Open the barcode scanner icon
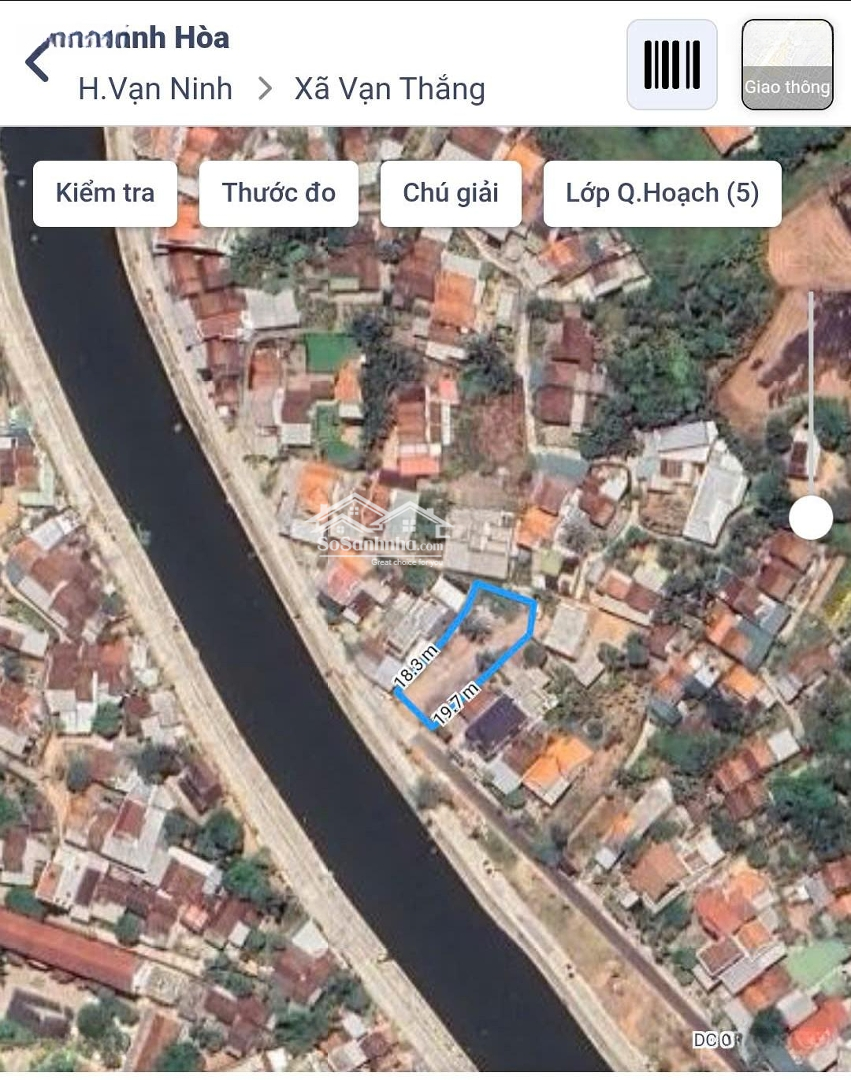The image size is (851, 1080). [x=672, y=65]
